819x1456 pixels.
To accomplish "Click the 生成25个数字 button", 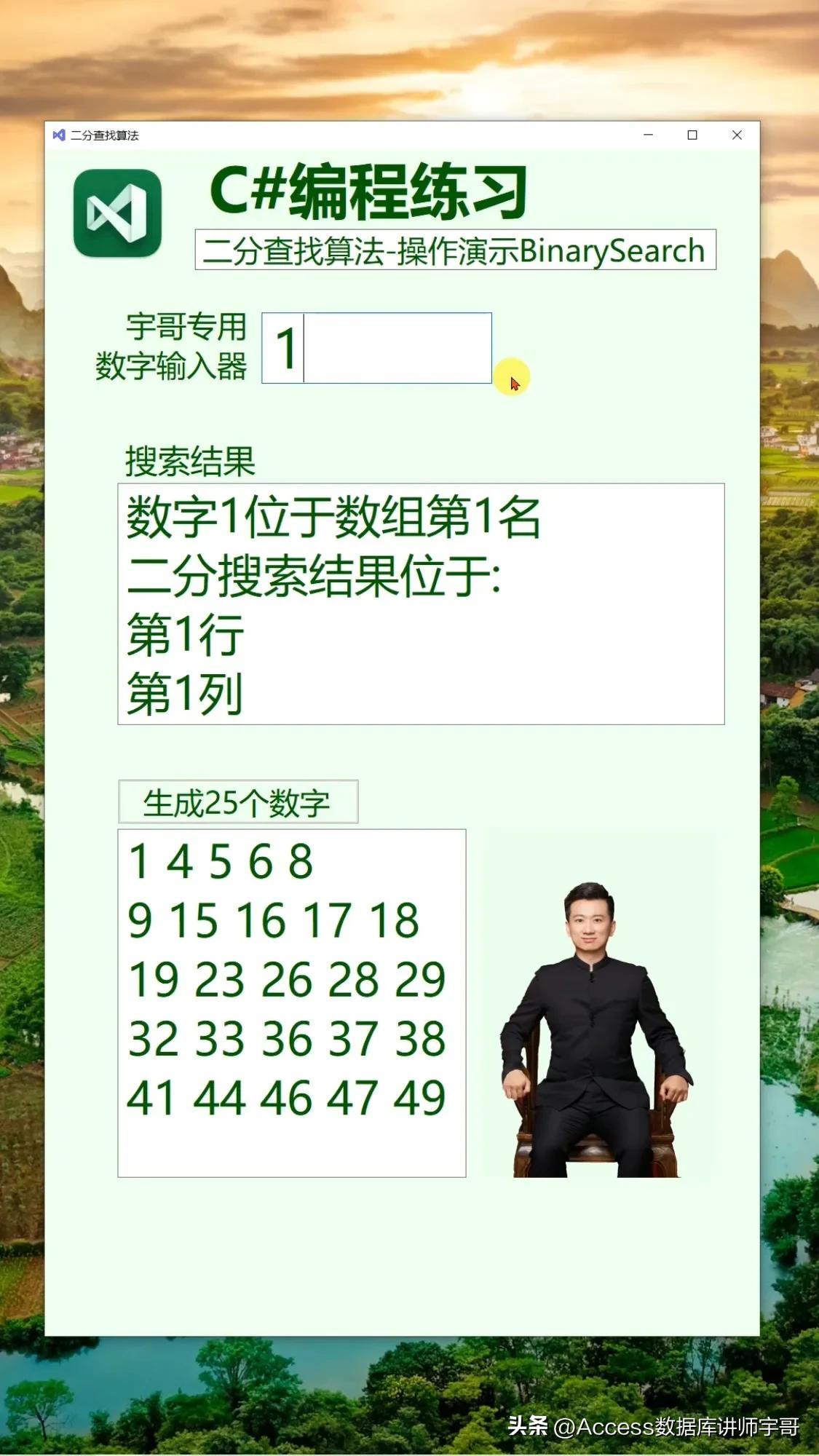I will pyautogui.click(x=238, y=802).
